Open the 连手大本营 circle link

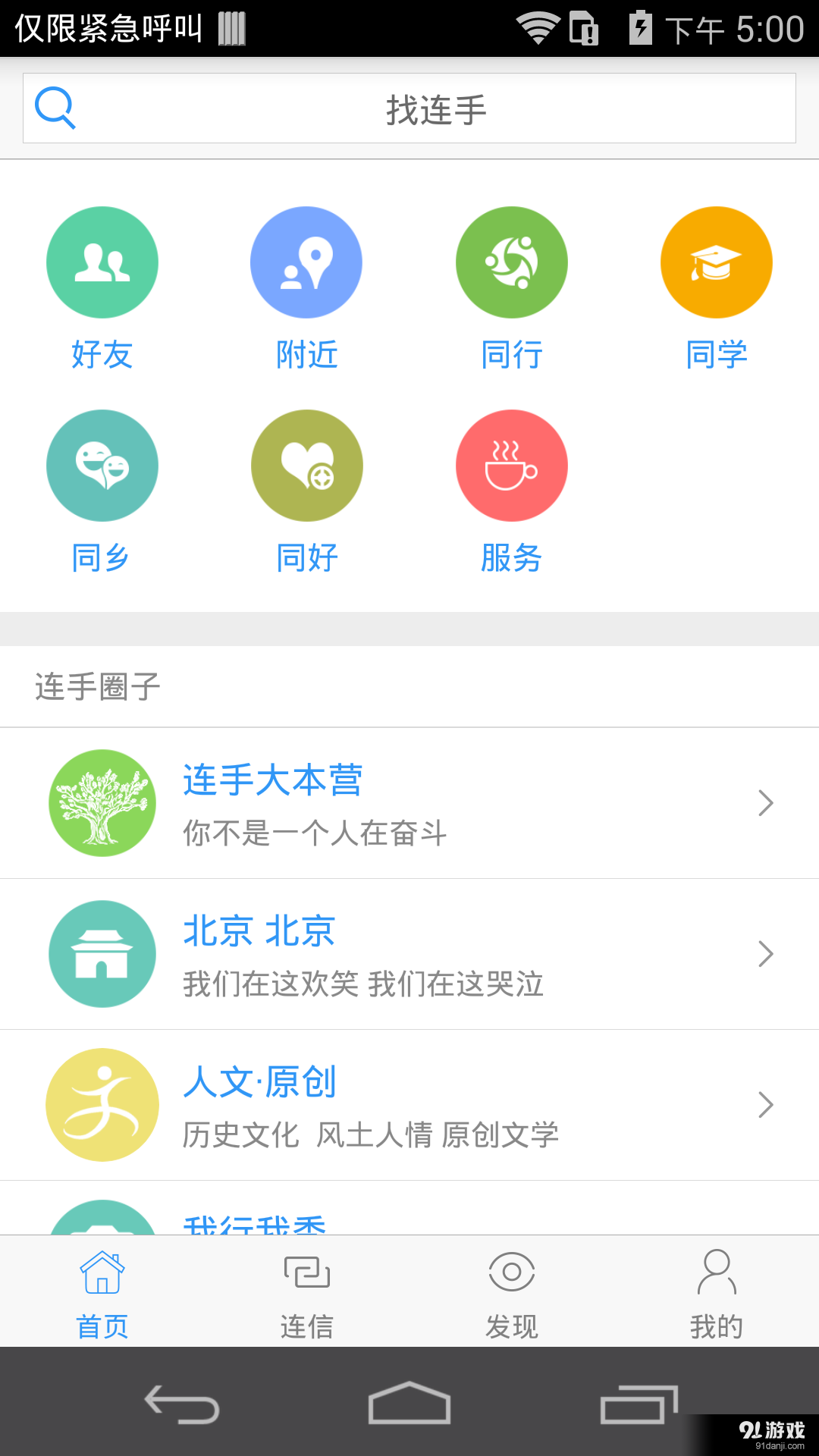point(271,781)
